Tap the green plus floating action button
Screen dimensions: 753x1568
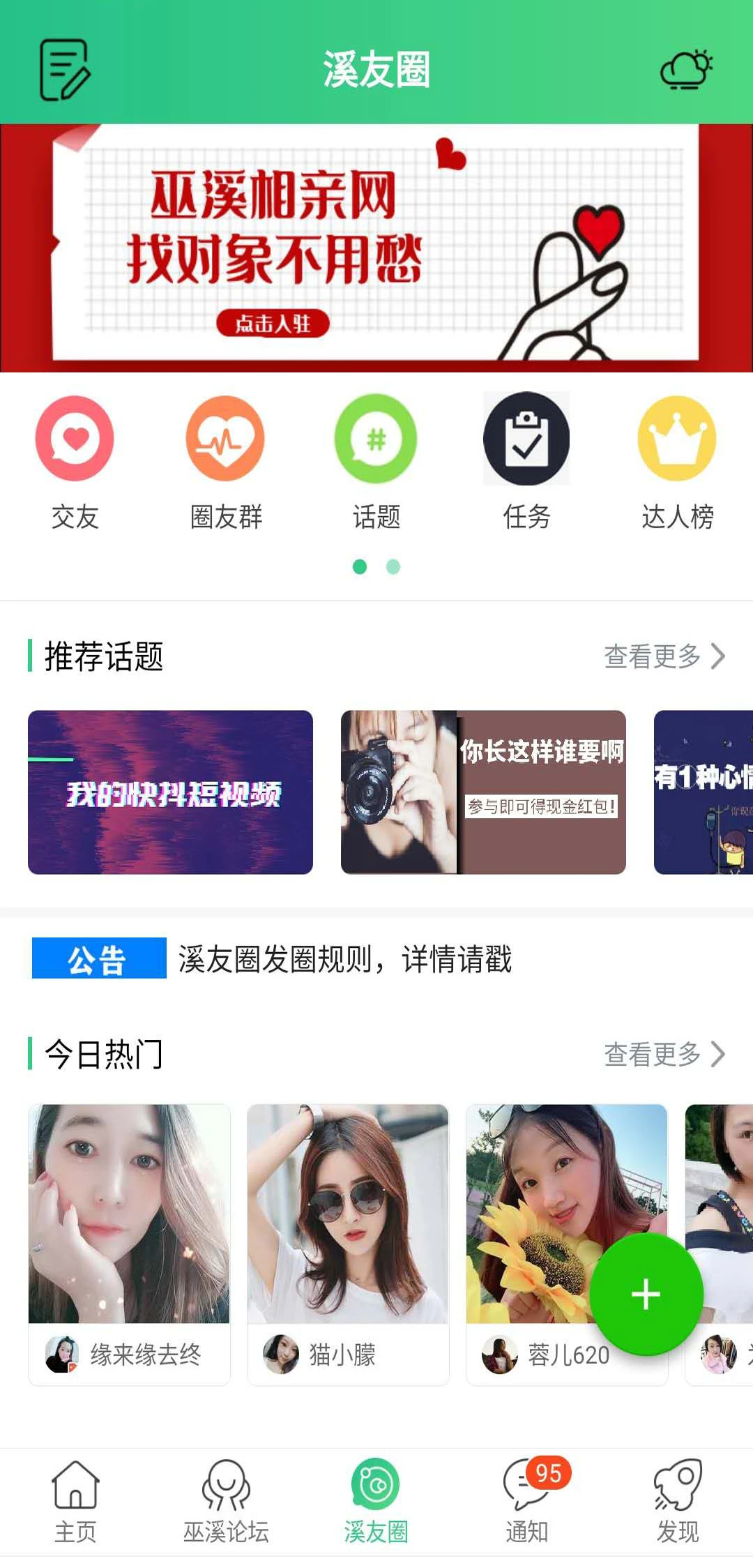tap(645, 1292)
